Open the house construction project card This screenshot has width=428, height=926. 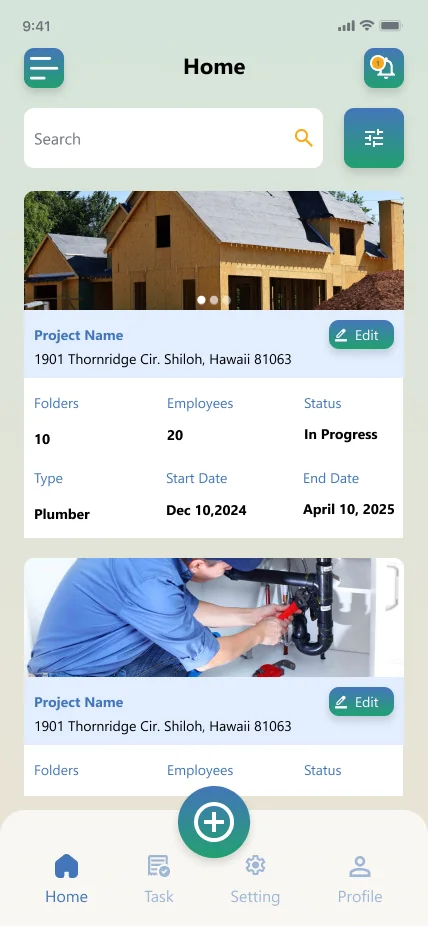click(214, 364)
